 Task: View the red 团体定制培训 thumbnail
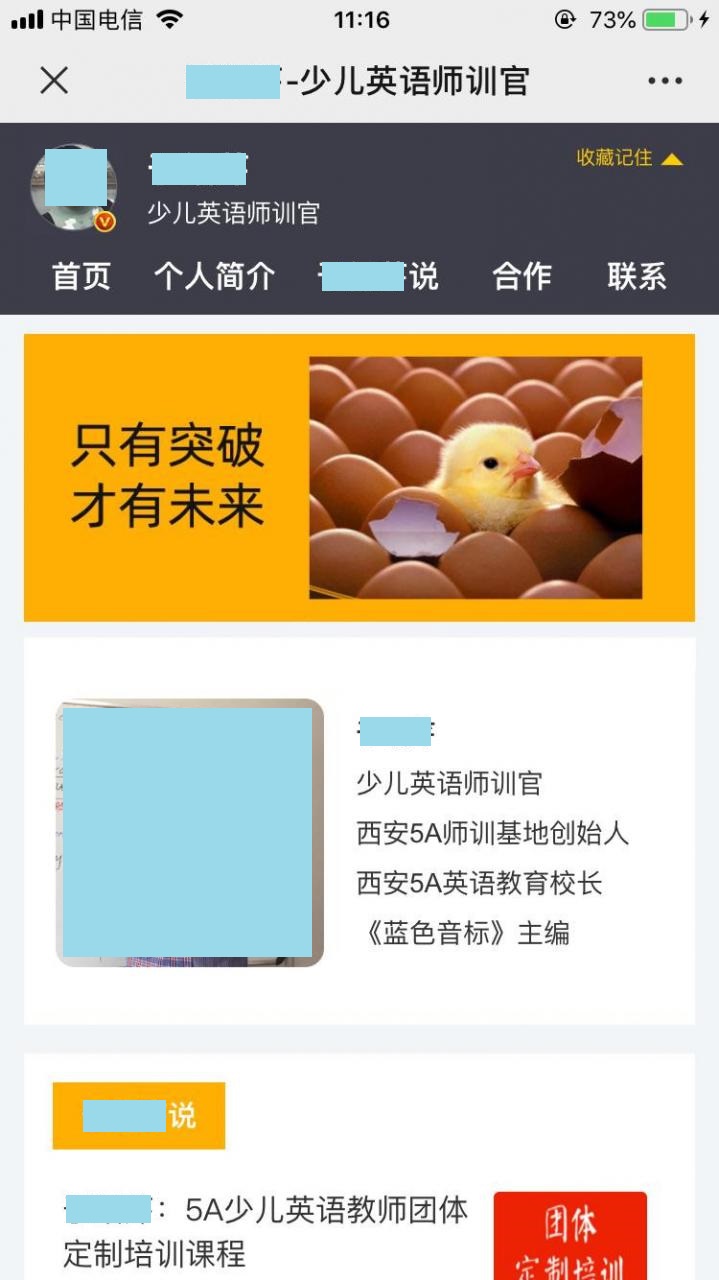click(570, 1238)
